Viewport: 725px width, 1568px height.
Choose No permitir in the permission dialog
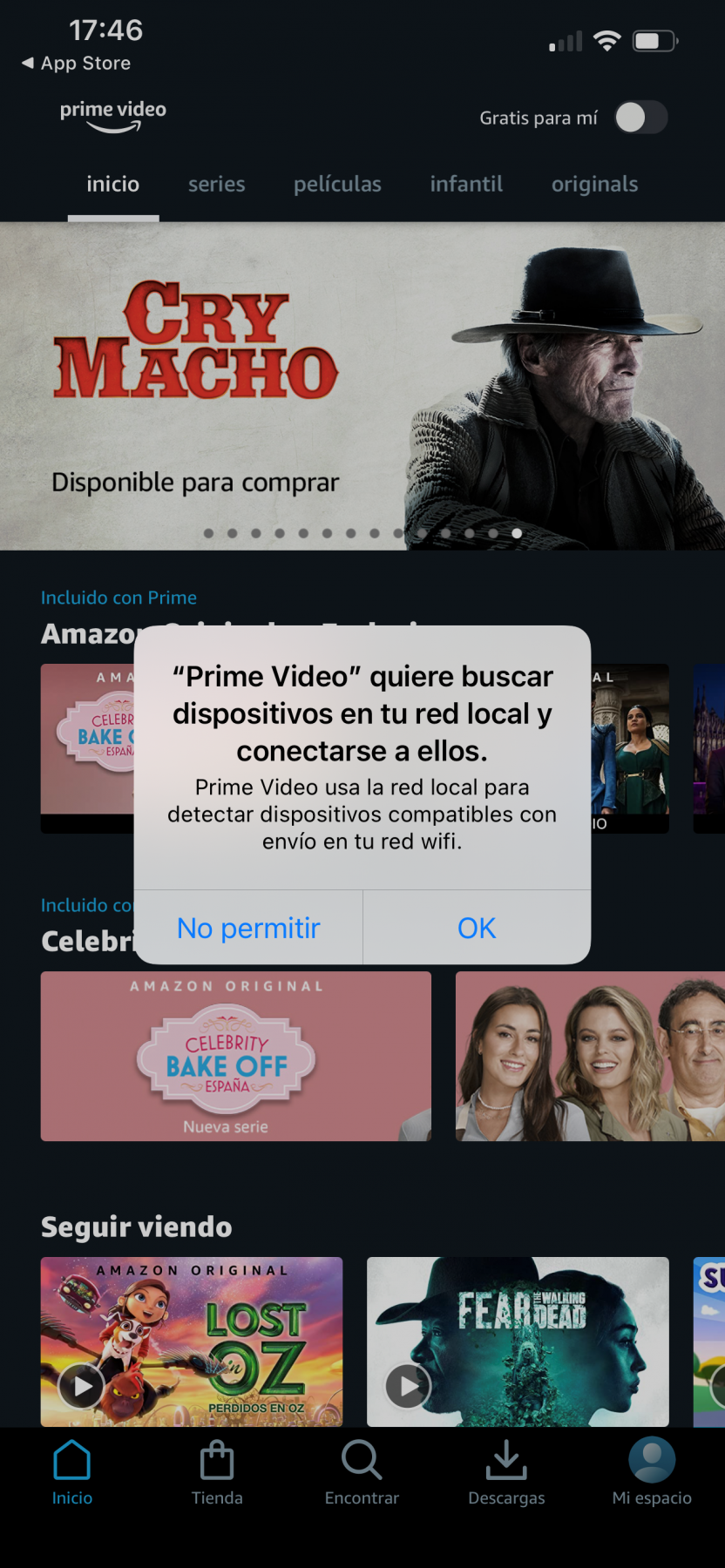(248, 928)
